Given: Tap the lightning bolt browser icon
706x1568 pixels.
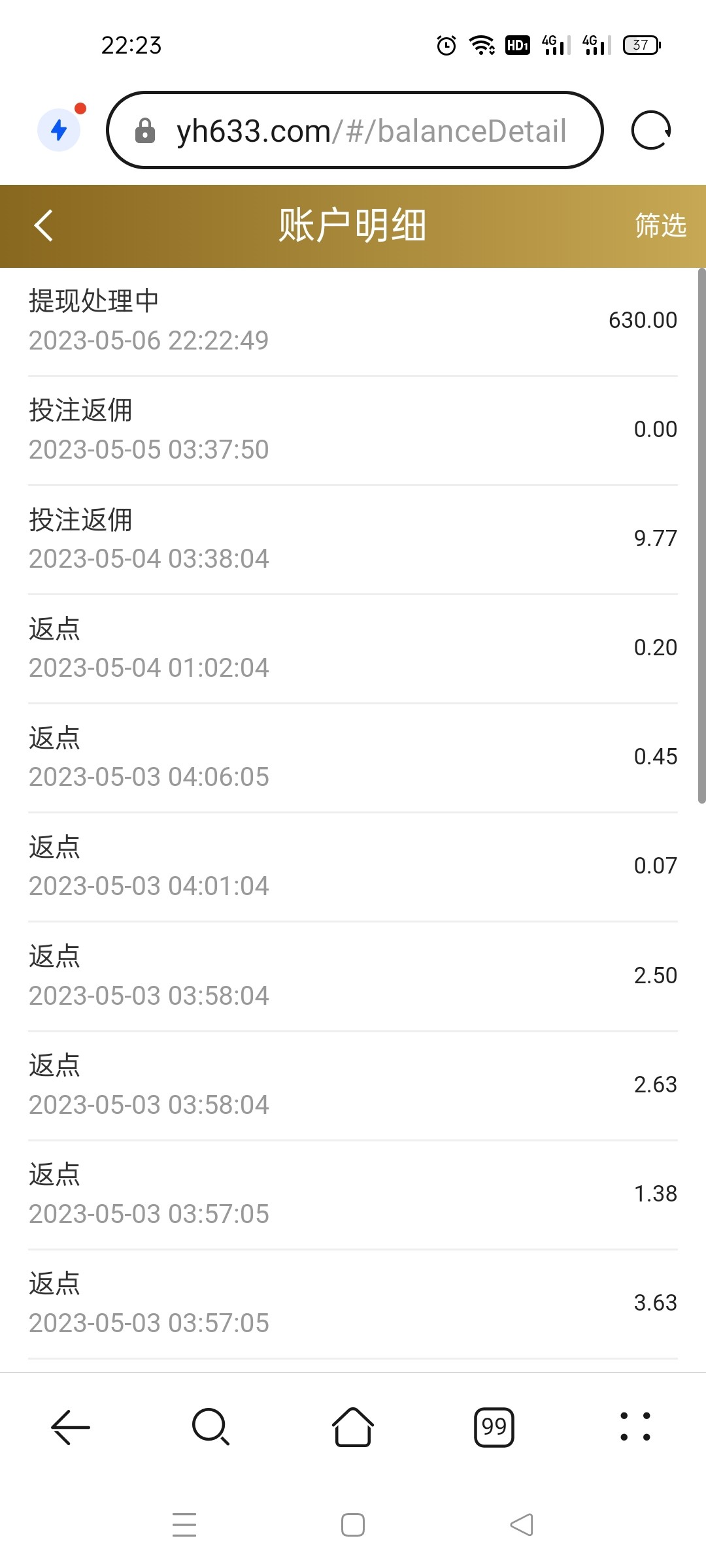Looking at the screenshot, I should pos(59,130).
